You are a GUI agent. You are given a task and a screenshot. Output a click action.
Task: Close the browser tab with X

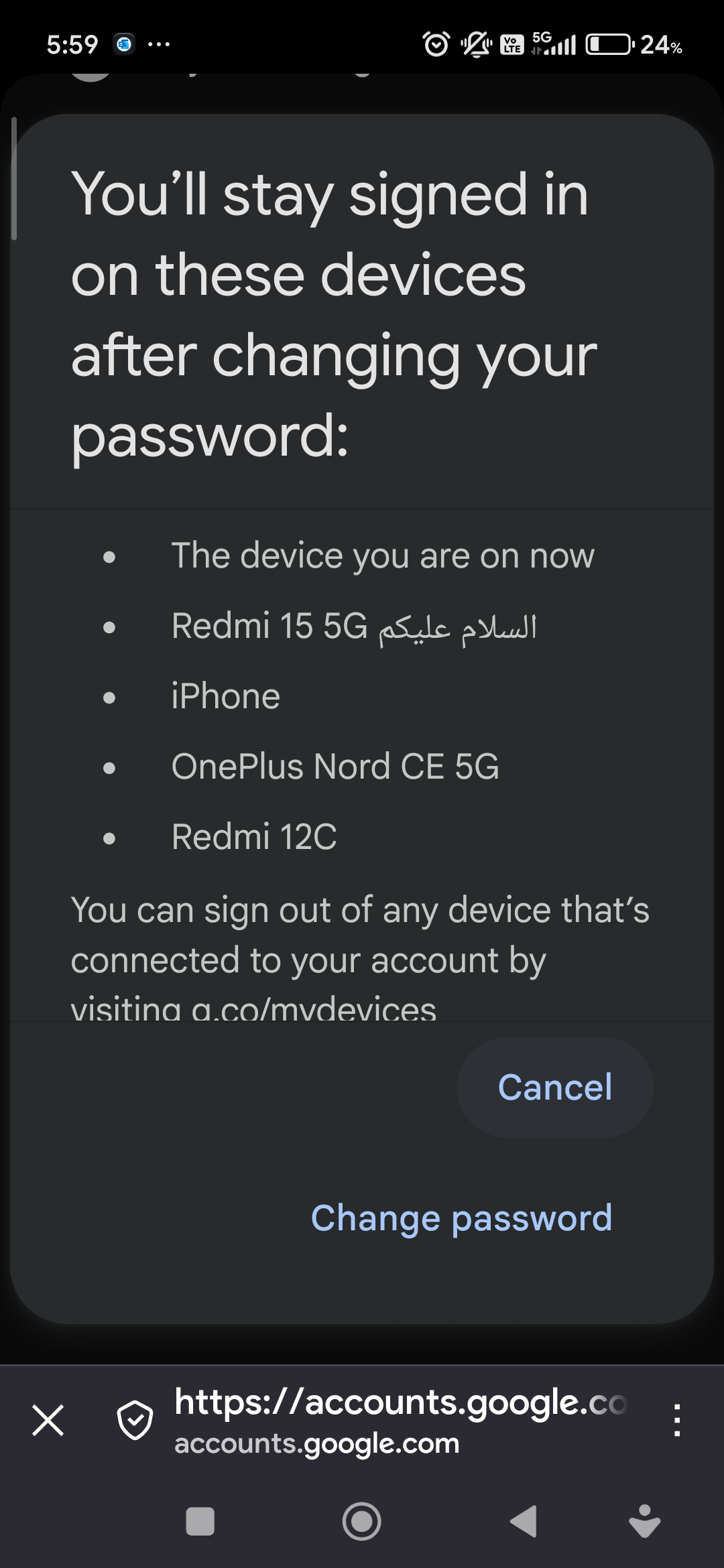coord(48,1420)
